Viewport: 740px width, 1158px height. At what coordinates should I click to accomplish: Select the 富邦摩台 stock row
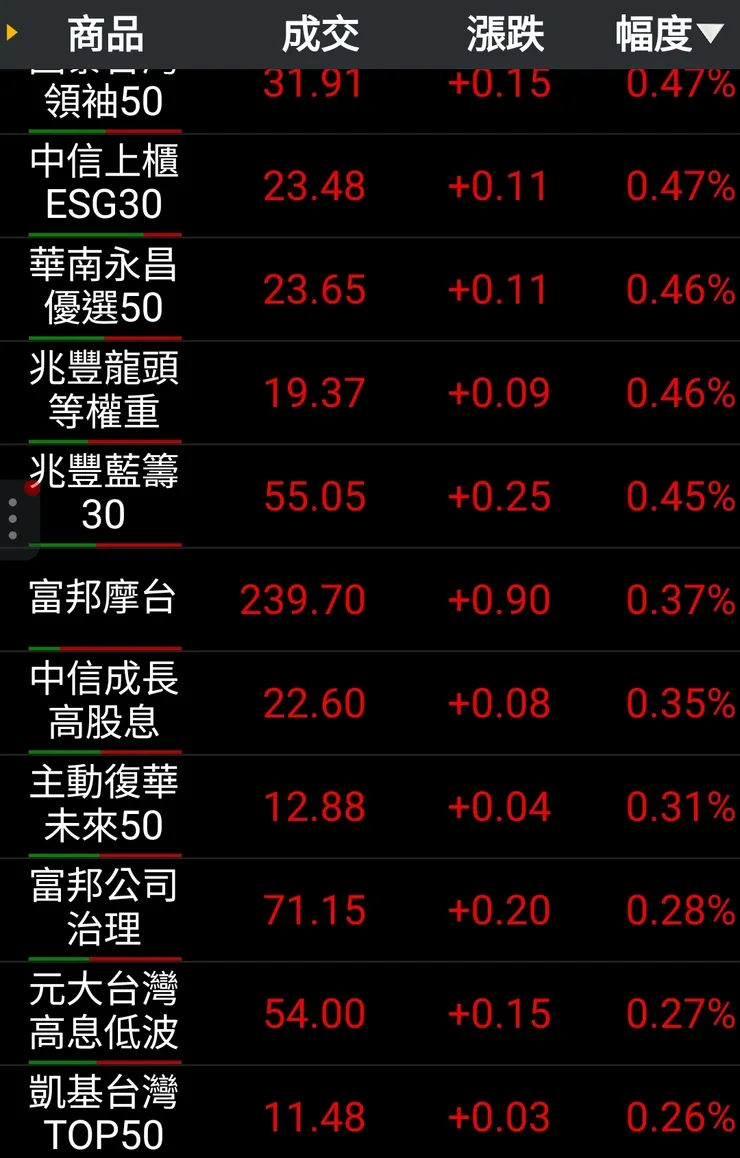click(x=105, y=599)
